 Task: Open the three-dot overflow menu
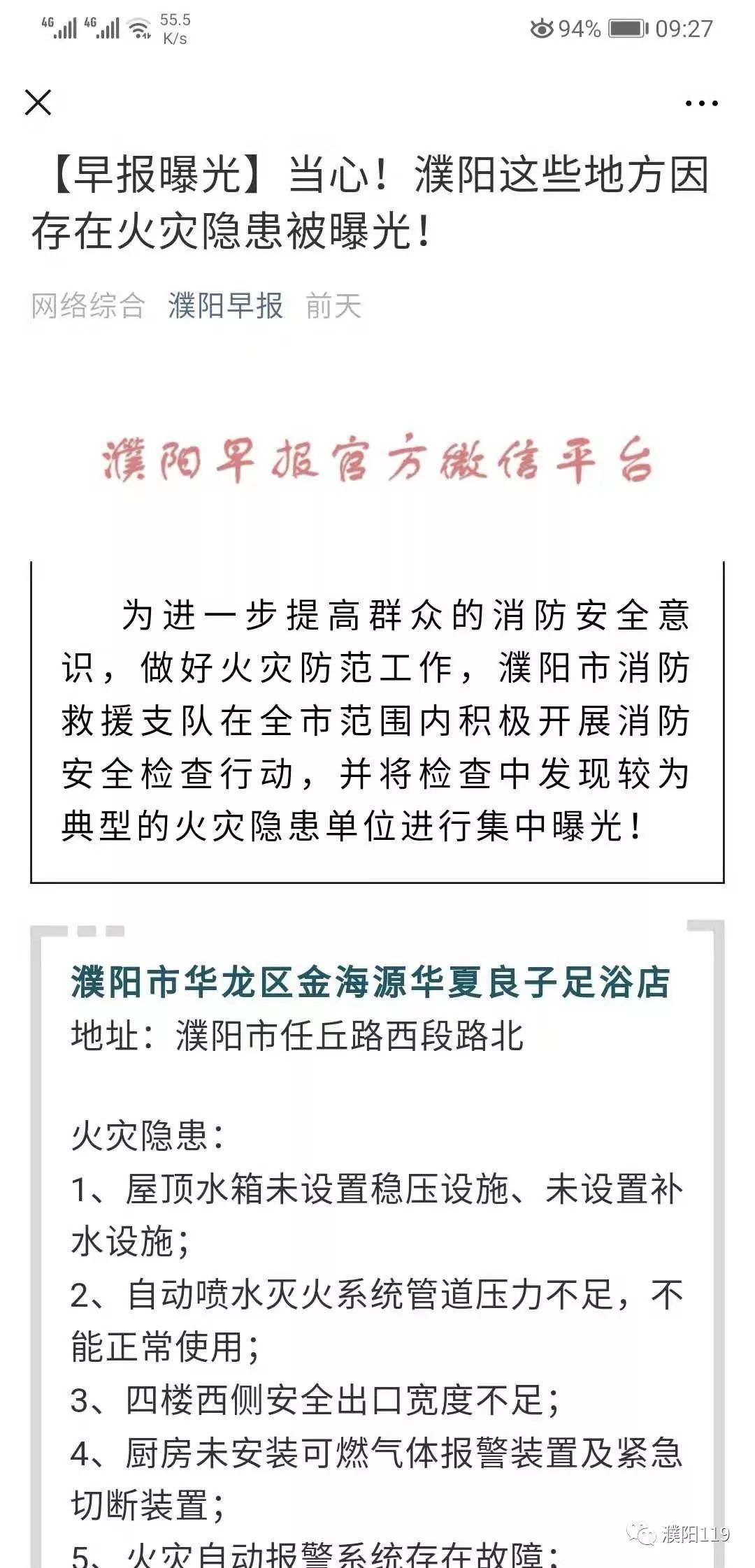[701, 103]
